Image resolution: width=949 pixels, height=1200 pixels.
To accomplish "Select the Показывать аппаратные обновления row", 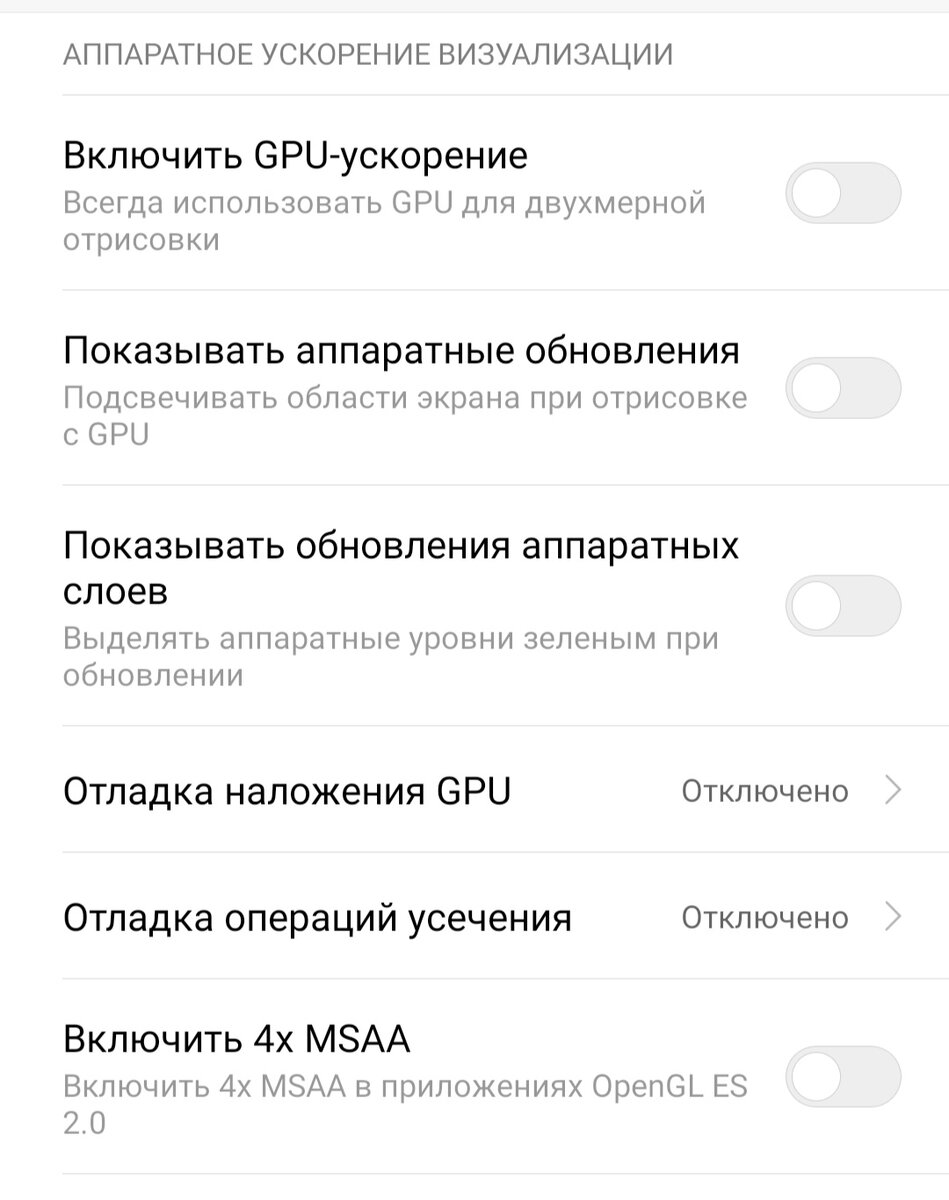I will click(x=400, y=351).
